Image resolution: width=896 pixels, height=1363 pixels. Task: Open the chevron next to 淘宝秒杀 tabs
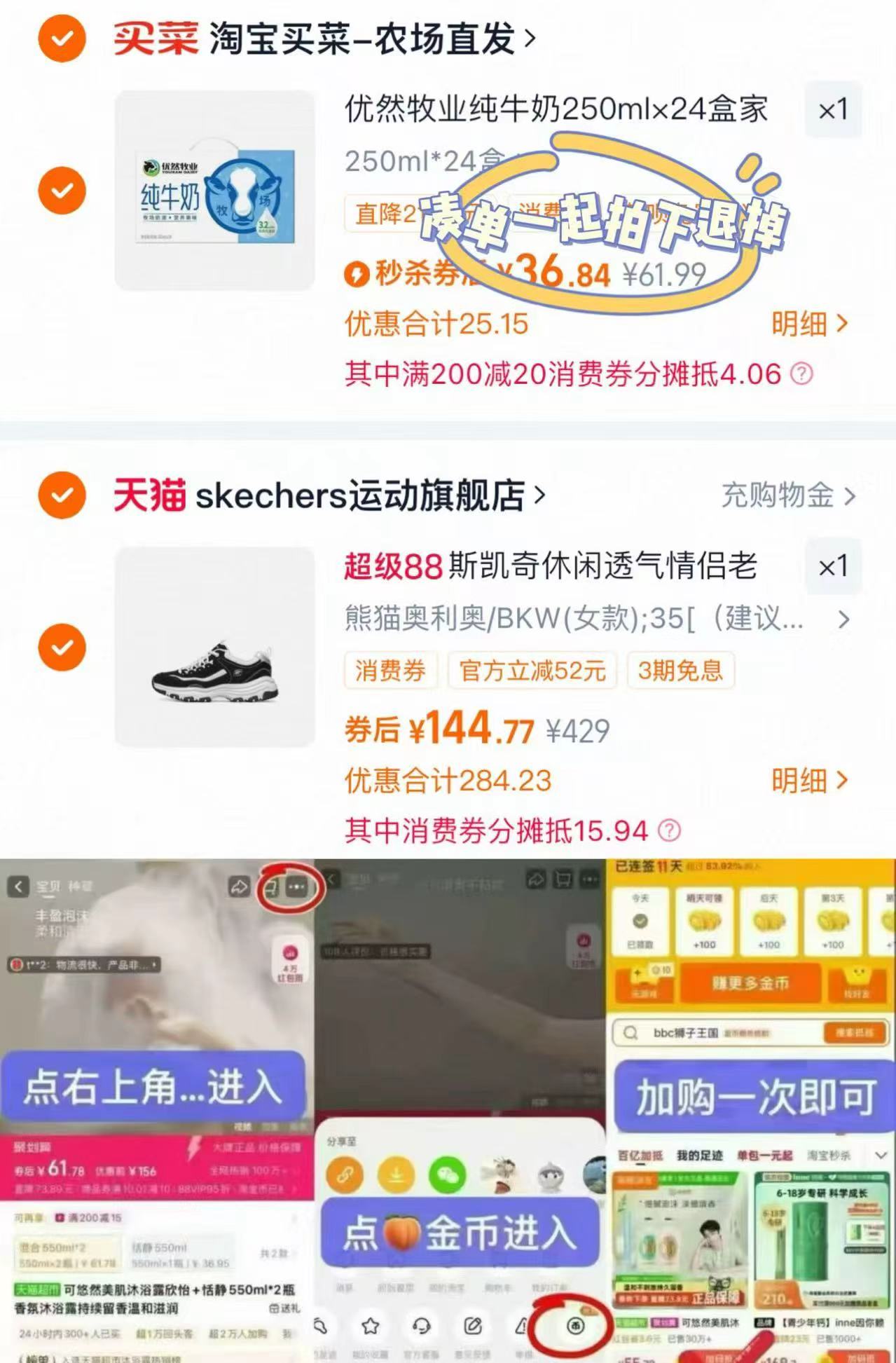click(881, 1156)
